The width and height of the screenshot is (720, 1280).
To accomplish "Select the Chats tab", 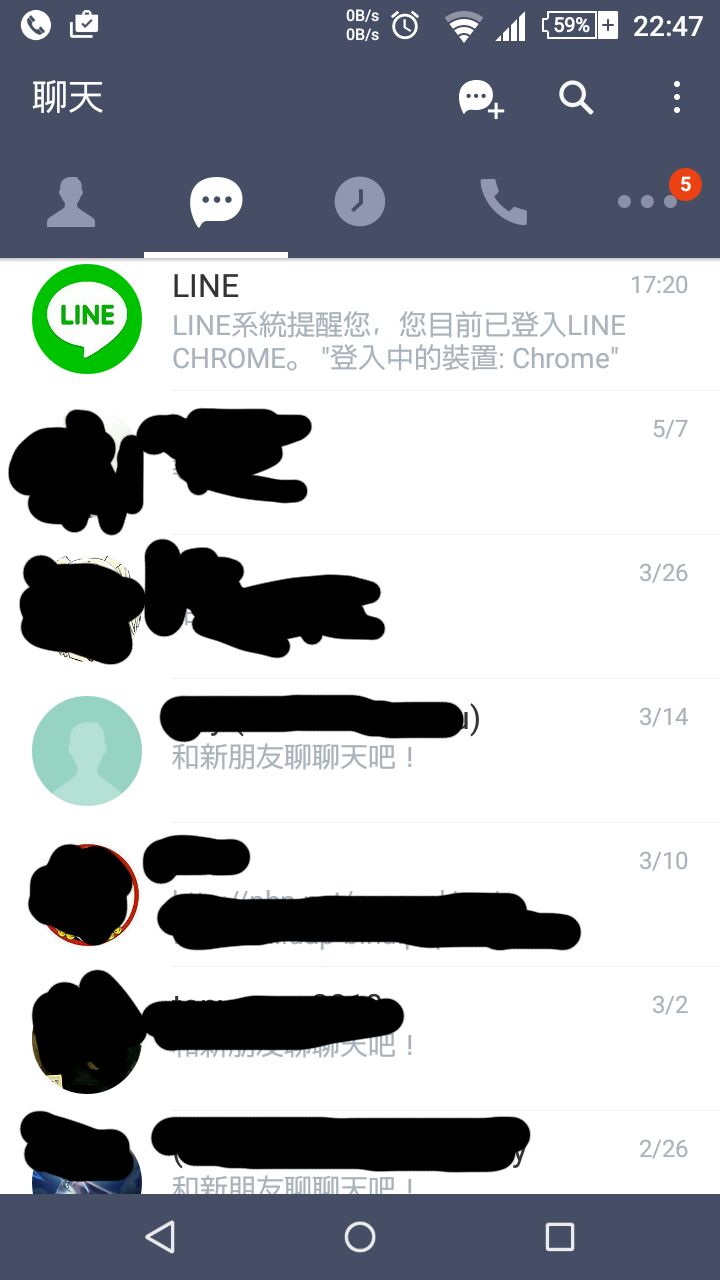I will click(216, 202).
